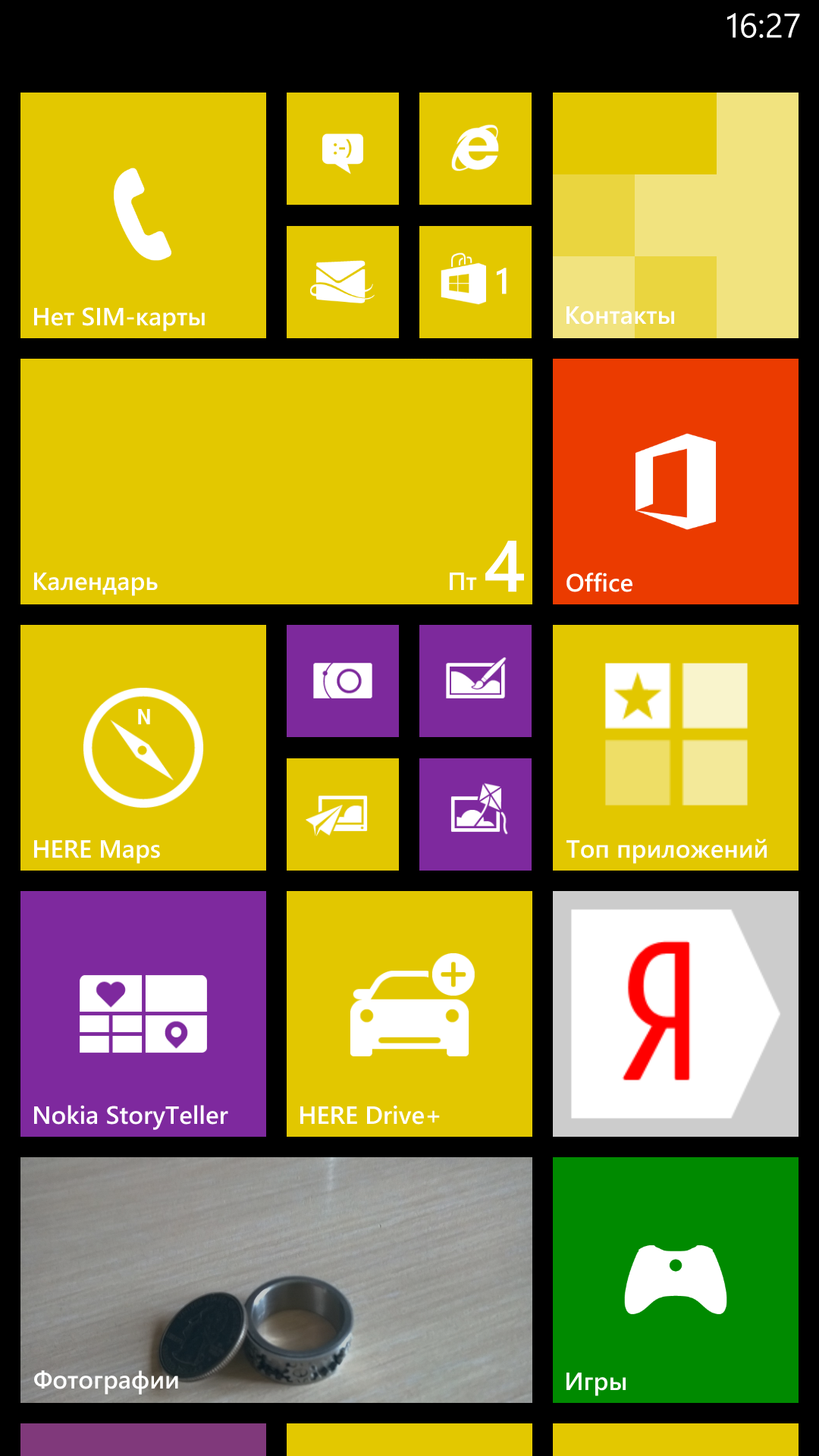This screenshot has width=819, height=1456.
Task: Open HERE Drive+
Action: (409, 1014)
